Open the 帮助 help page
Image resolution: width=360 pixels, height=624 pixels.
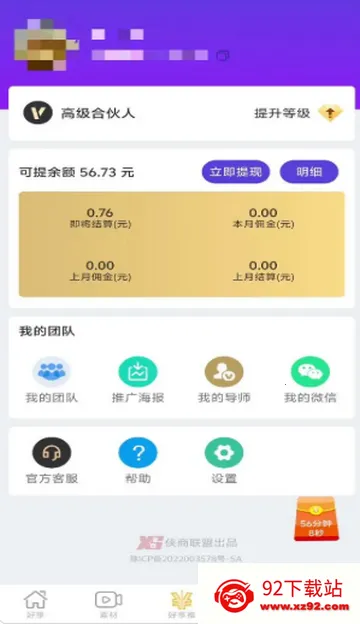point(138,461)
